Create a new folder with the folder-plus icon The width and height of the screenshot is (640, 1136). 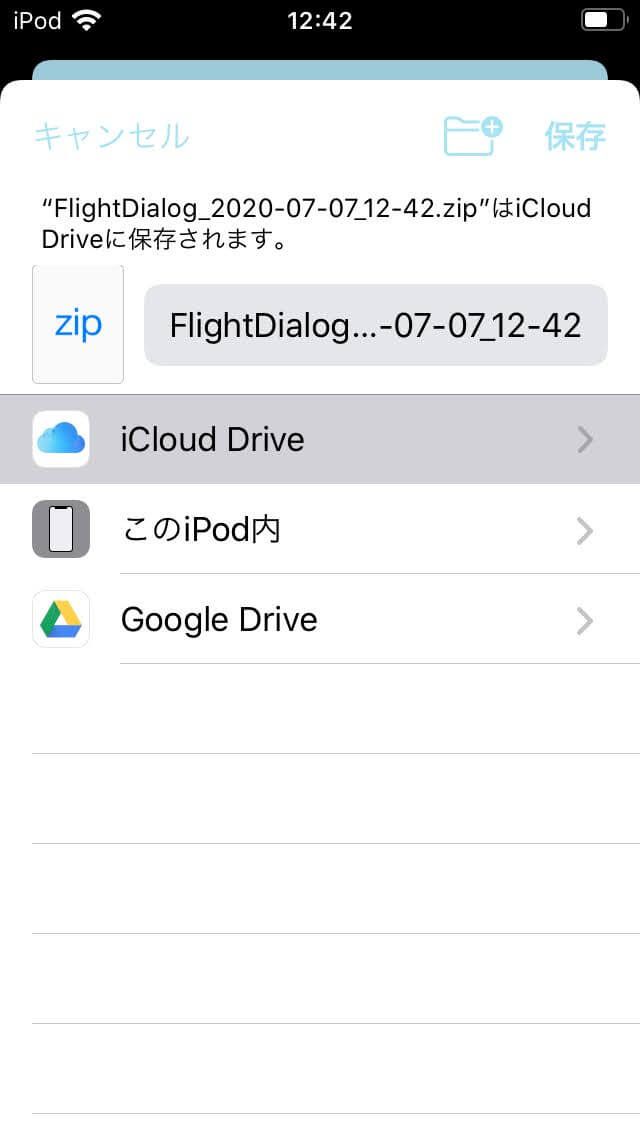(x=473, y=135)
